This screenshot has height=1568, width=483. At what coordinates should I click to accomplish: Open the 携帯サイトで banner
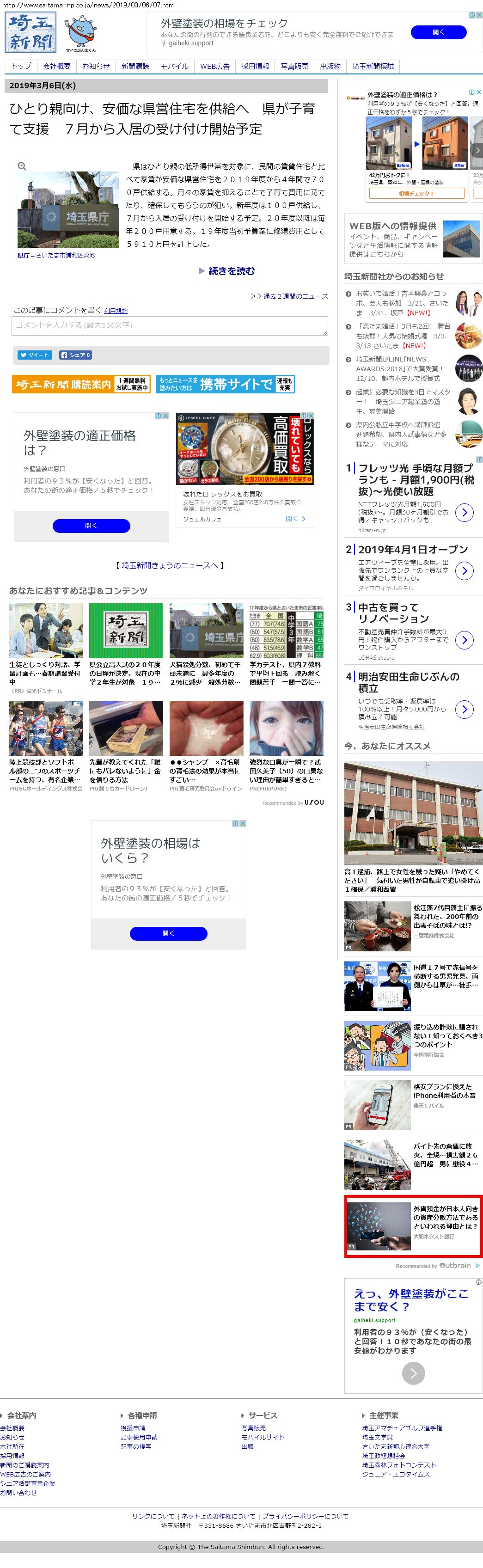coord(225,384)
